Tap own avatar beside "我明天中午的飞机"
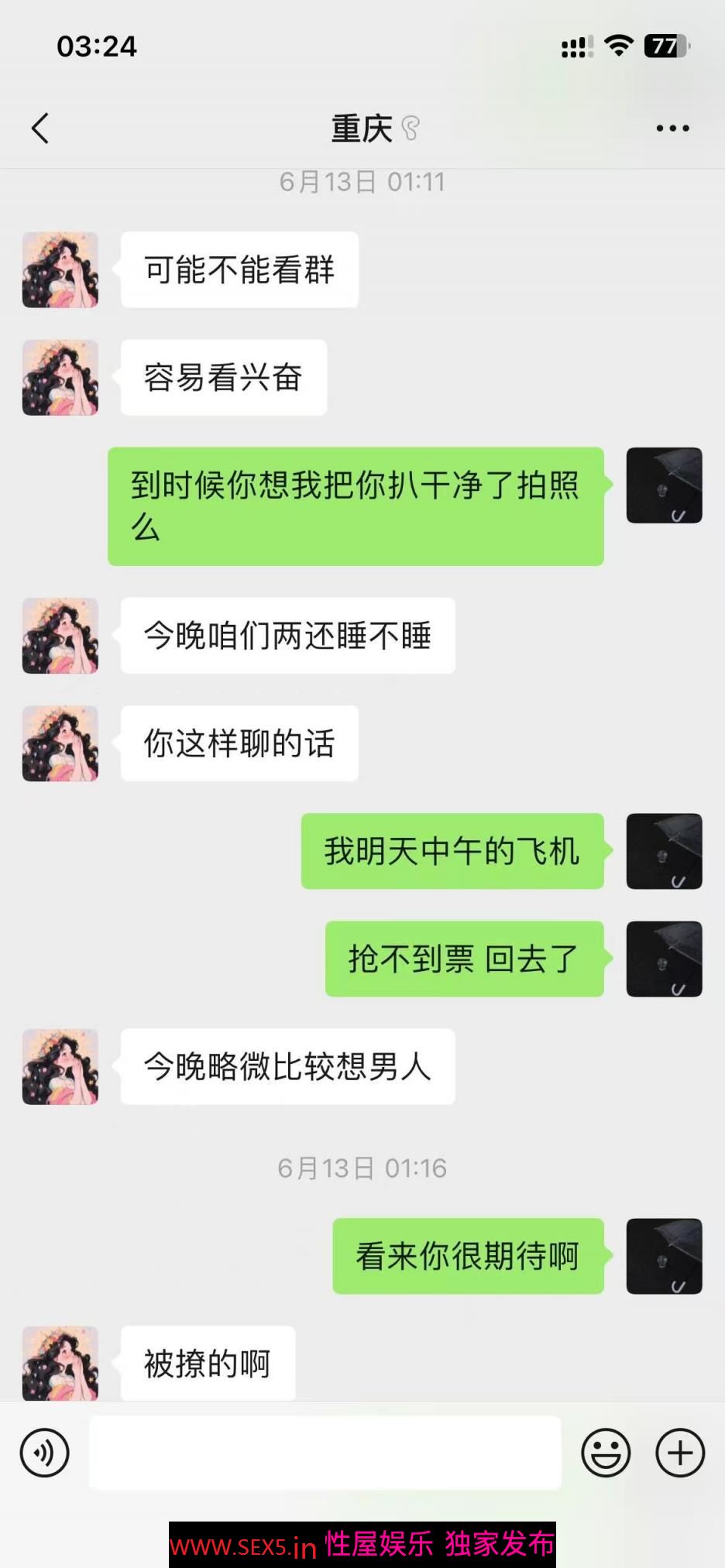Viewport: 725px width, 1568px height. click(664, 851)
